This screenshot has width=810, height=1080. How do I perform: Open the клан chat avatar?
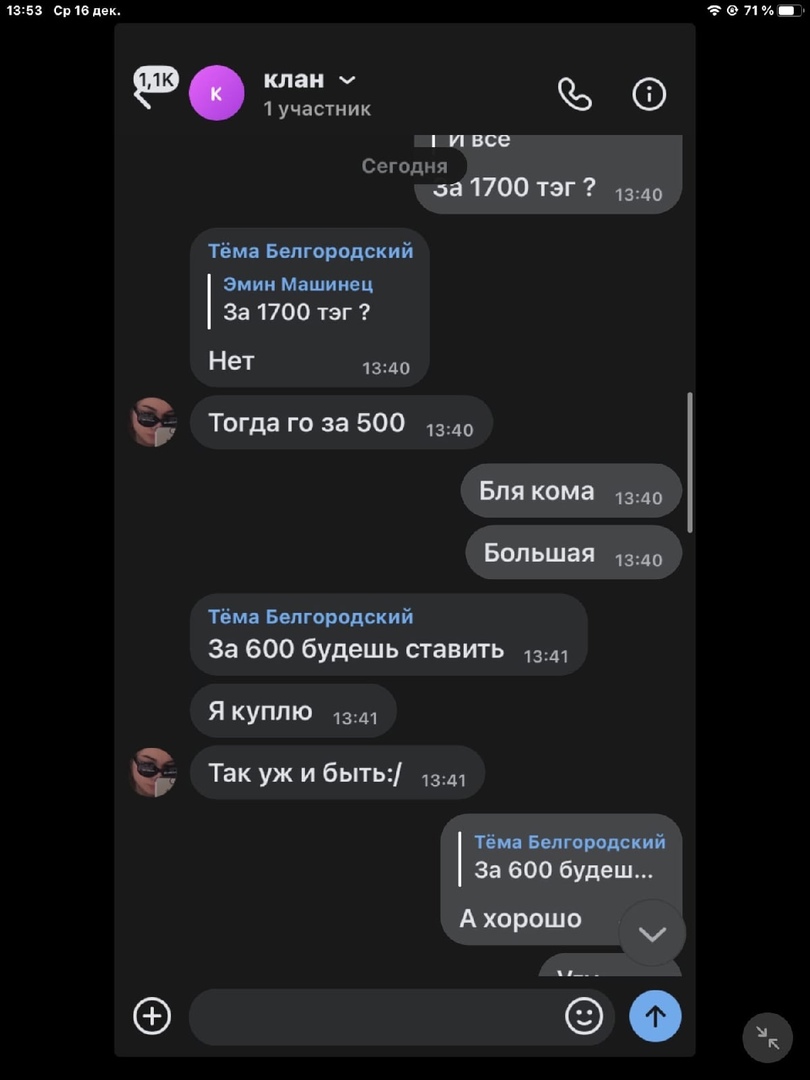tap(216, 93)
